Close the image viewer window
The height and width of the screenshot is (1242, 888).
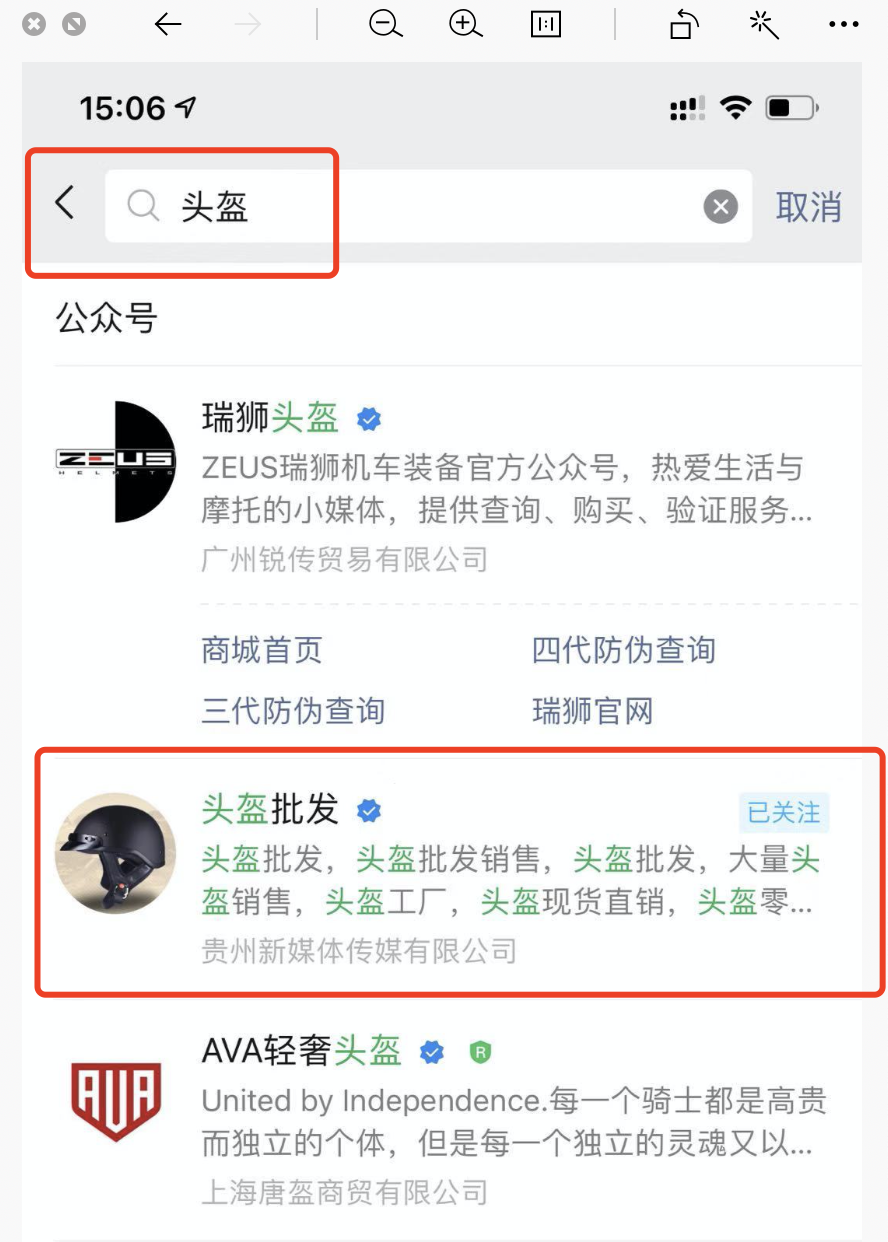tap(34, 24)
